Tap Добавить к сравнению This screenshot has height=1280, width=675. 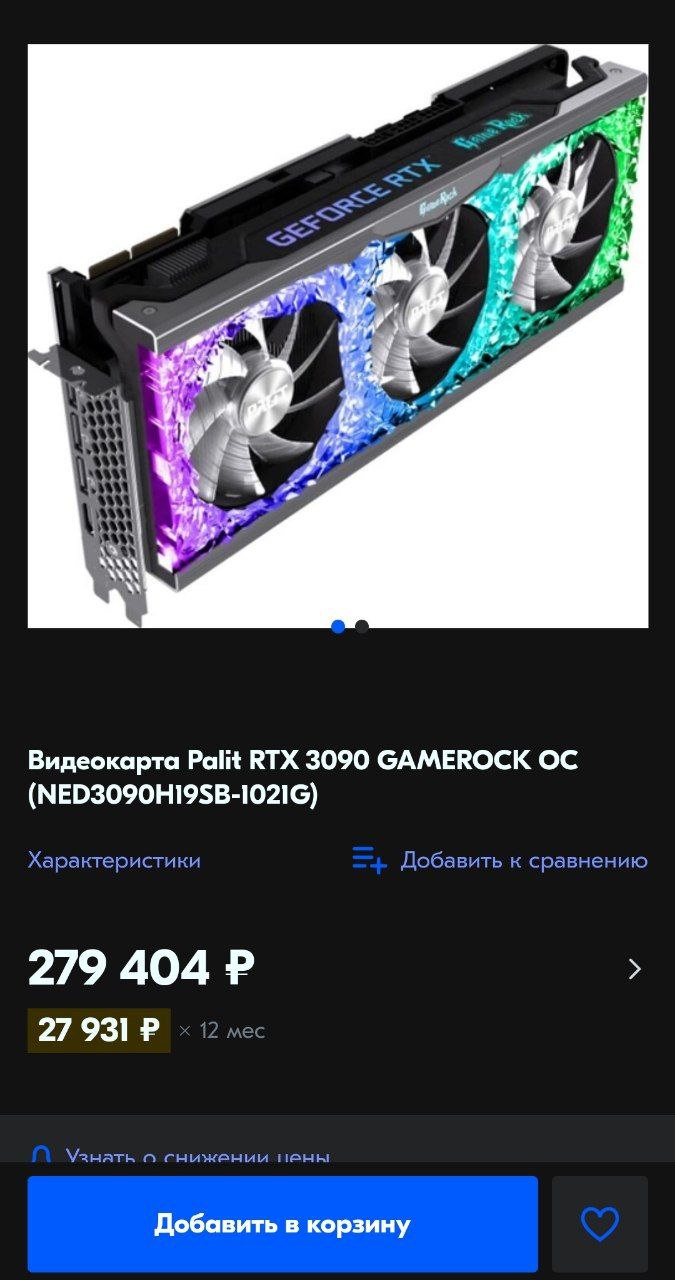click(x=500, y=860)
